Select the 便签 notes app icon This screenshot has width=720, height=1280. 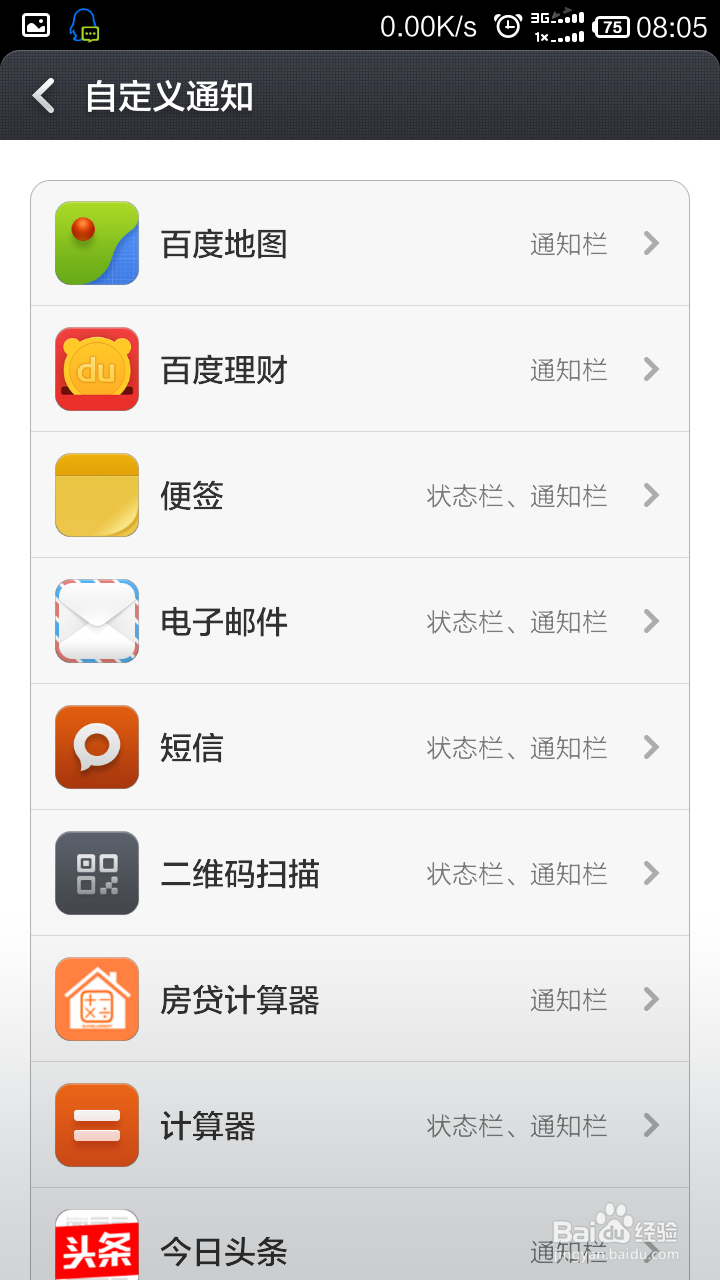pos(96,495)
